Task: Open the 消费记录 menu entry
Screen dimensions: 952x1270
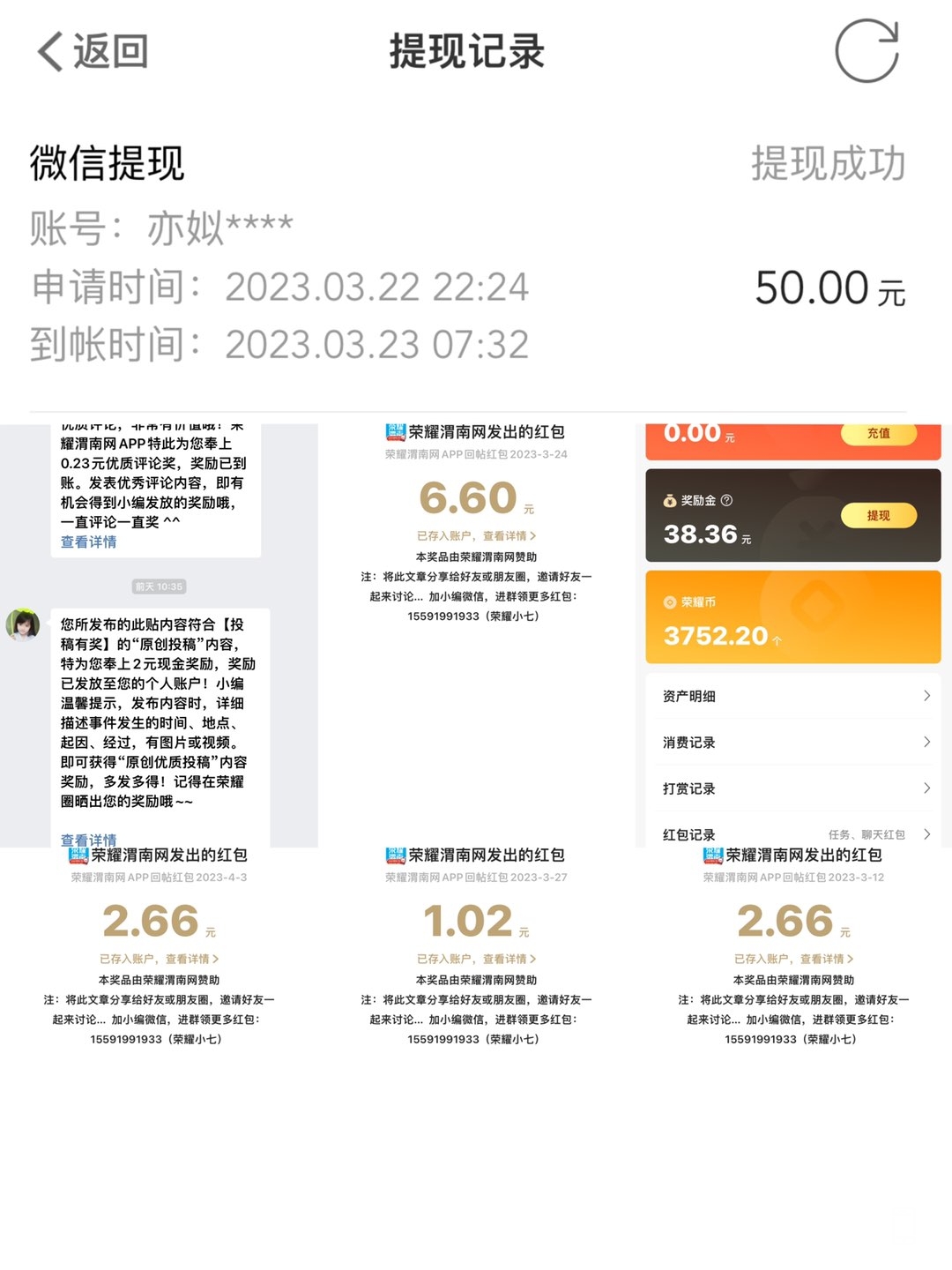Action: point(690,742)
